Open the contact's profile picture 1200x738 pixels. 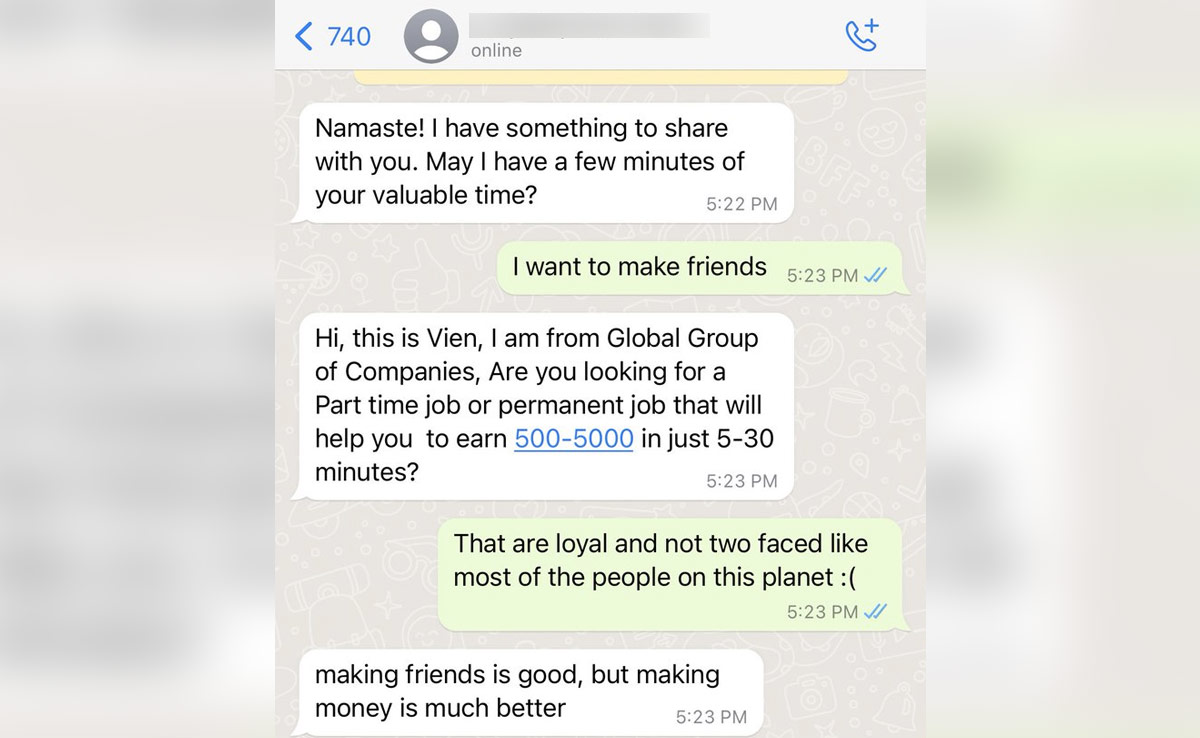(431, 37)
